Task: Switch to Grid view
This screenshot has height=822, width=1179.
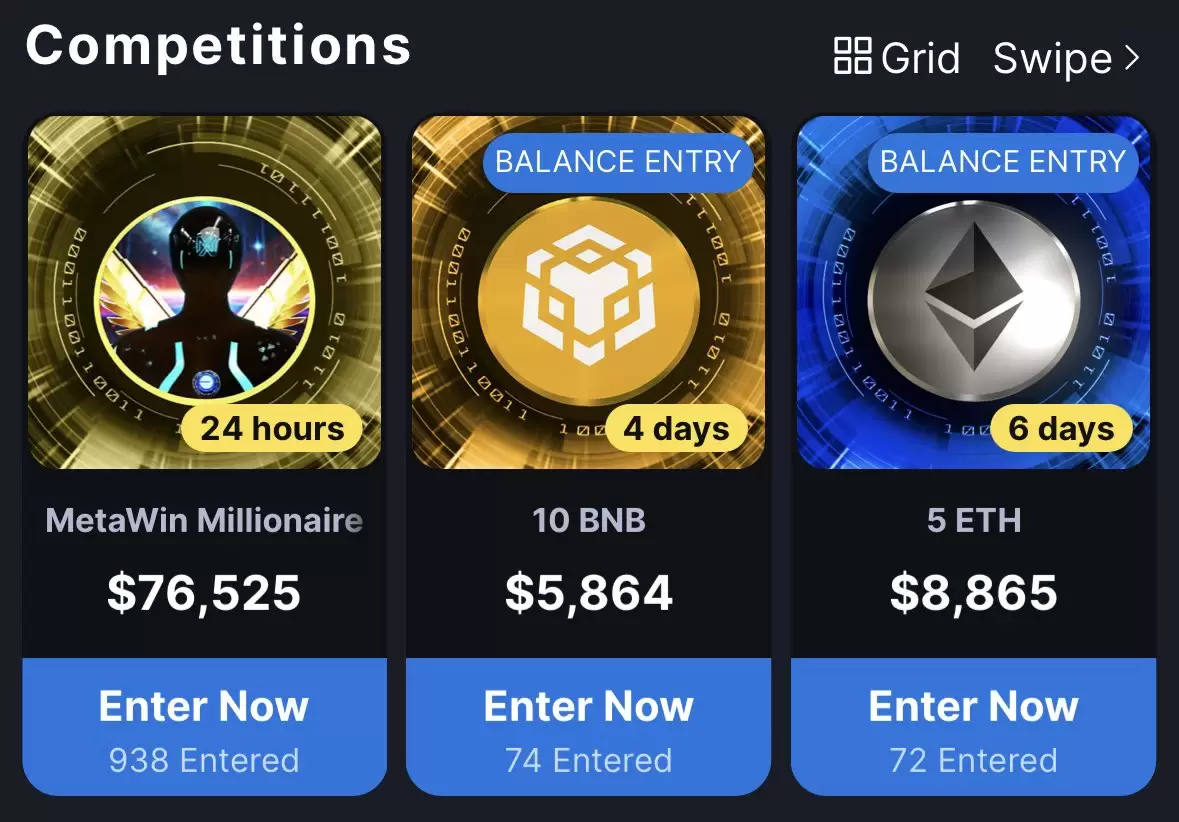Action: pos(897,58)
